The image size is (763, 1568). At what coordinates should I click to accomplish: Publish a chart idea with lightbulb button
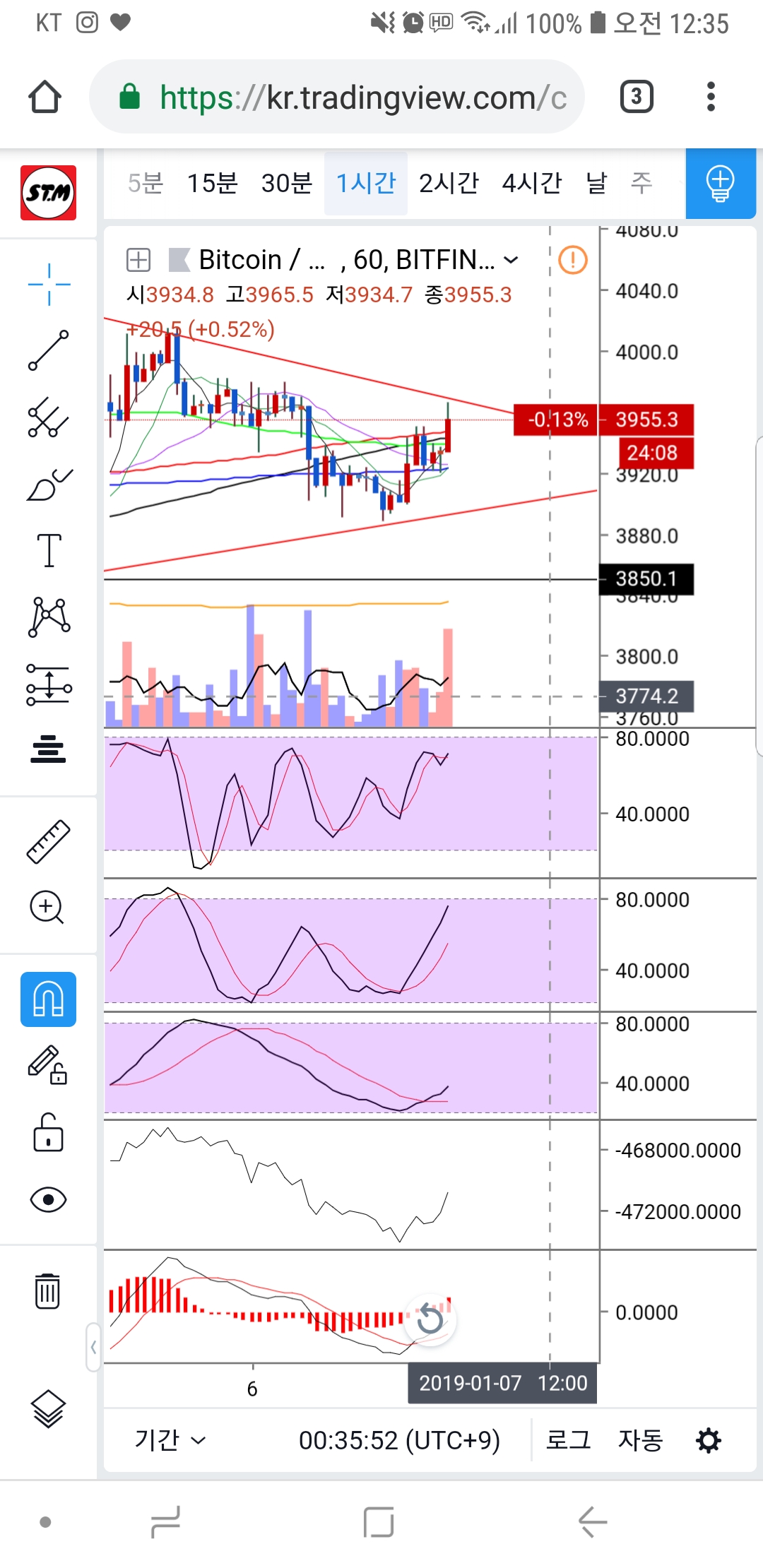pyautogui.click(x=720, y=184)
